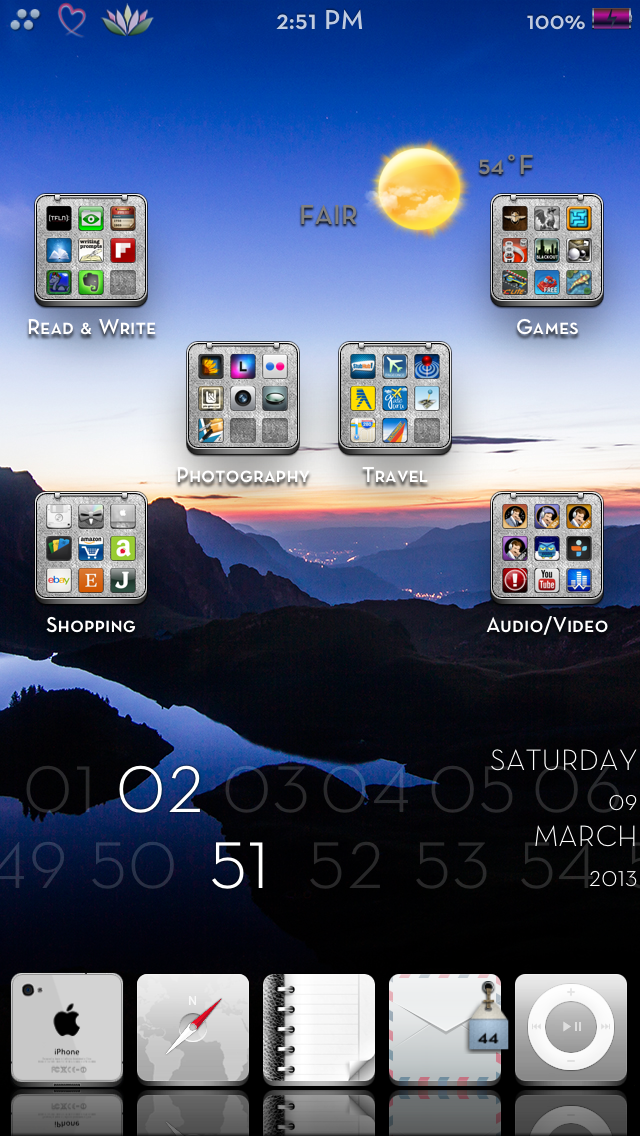Screen dimensions: 640x1136
Task: Open Mail with 44 unread badge
Action: pyautogui.click(x=445, y=1029)
